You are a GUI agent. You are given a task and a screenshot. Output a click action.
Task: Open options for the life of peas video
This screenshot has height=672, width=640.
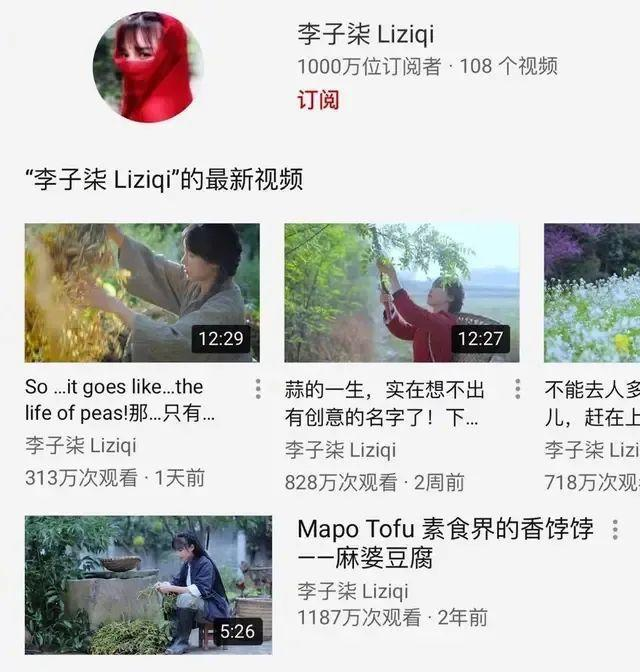(x=258, y=389)
